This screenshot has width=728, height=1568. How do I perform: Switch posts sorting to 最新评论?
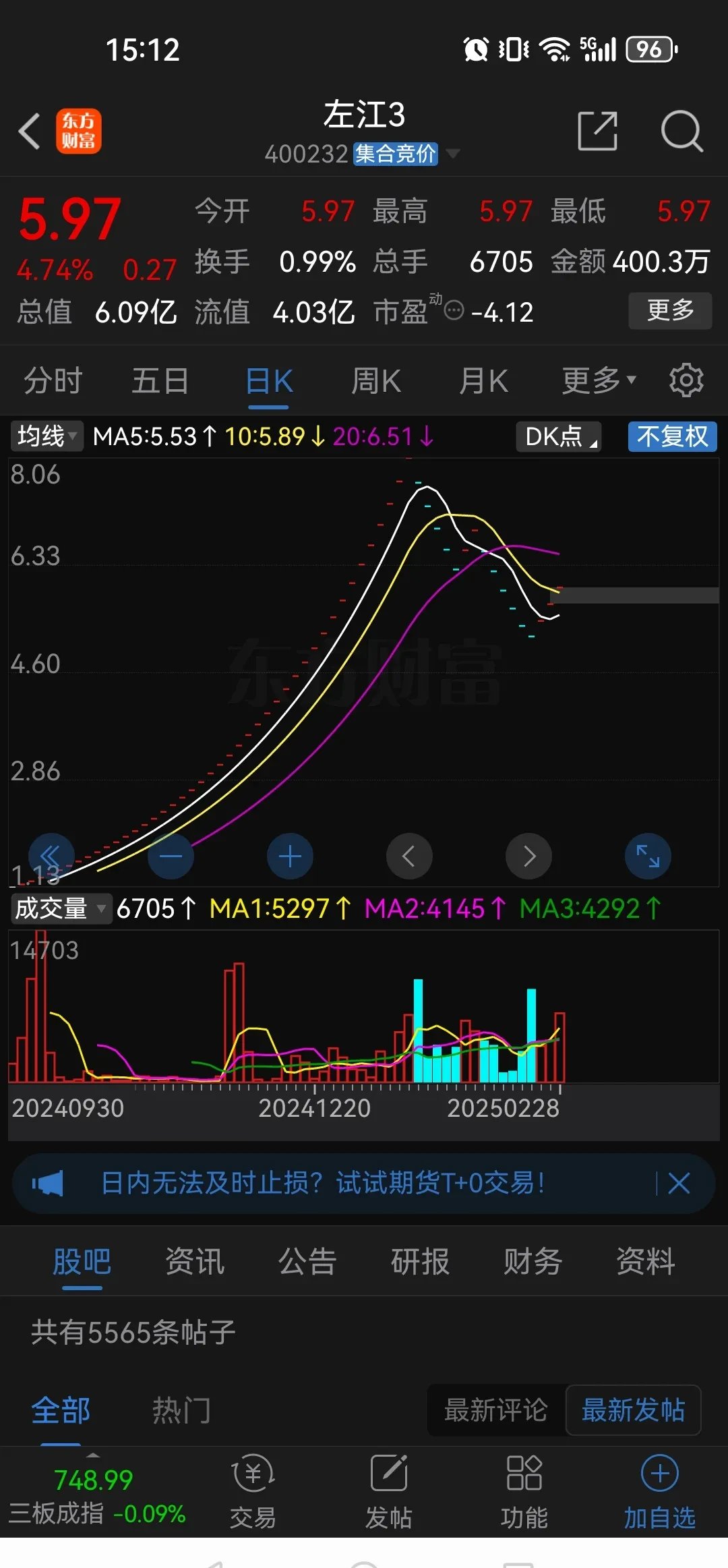pyautogui.click(x=497, y=1410)
